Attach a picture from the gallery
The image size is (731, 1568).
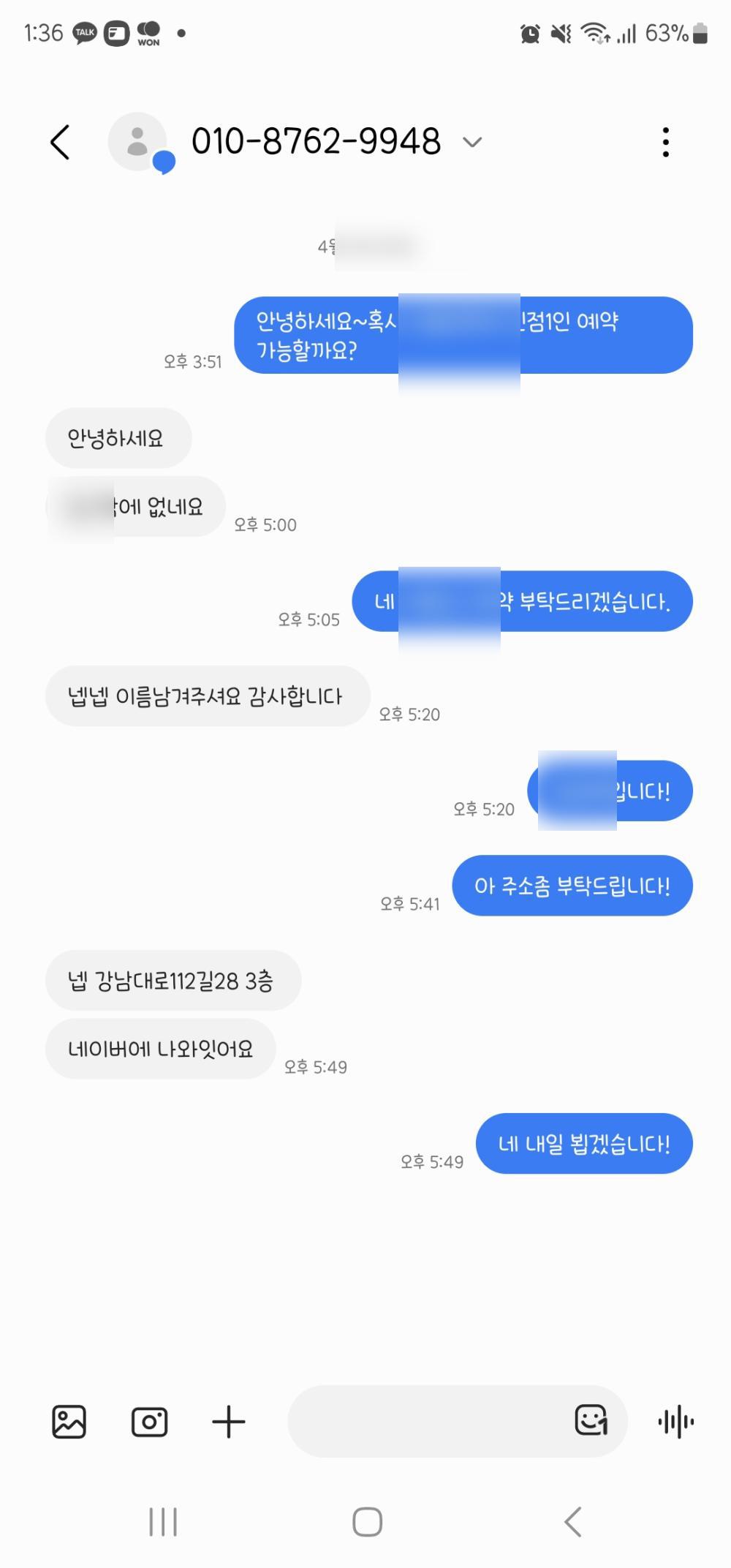coord(69,1422)
